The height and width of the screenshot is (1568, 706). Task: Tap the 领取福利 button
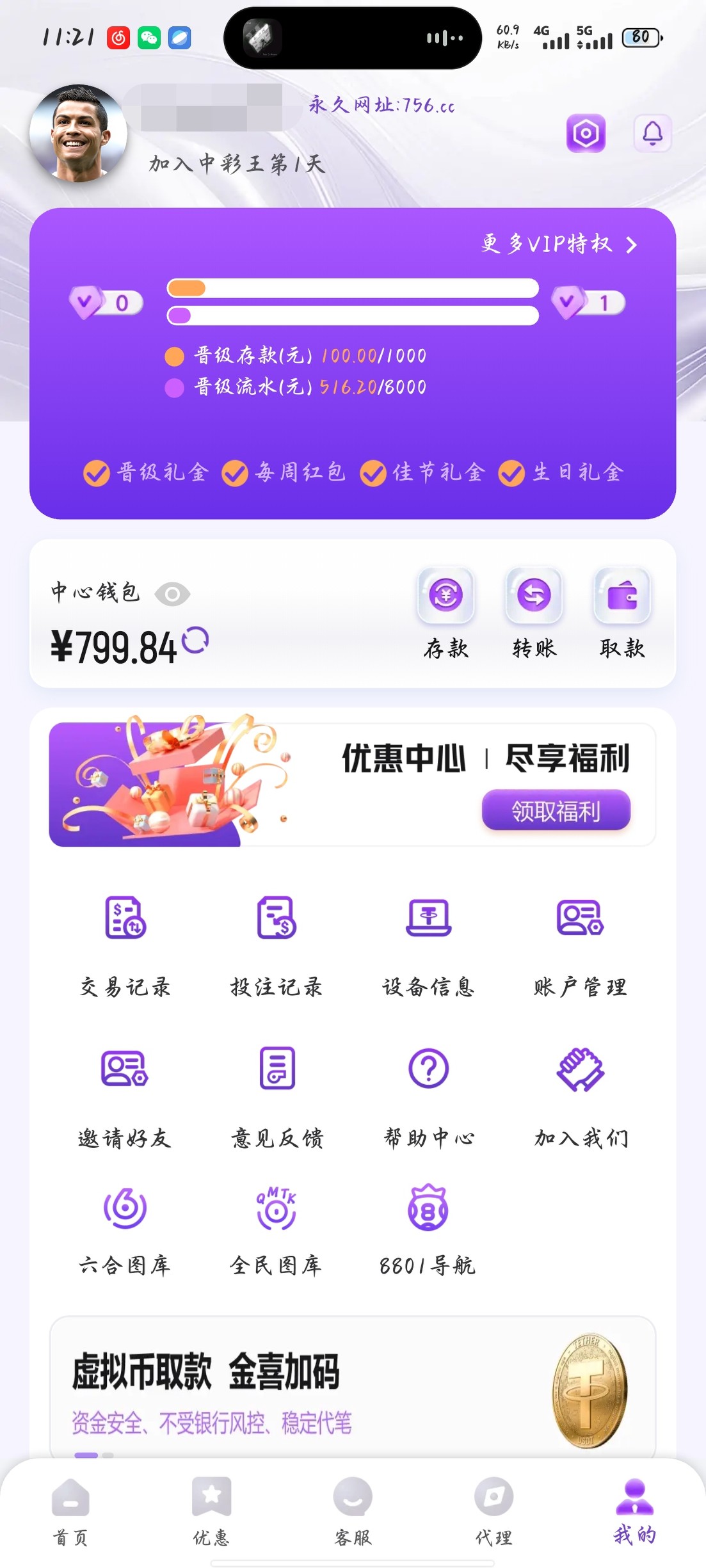(x=556, y=810)
